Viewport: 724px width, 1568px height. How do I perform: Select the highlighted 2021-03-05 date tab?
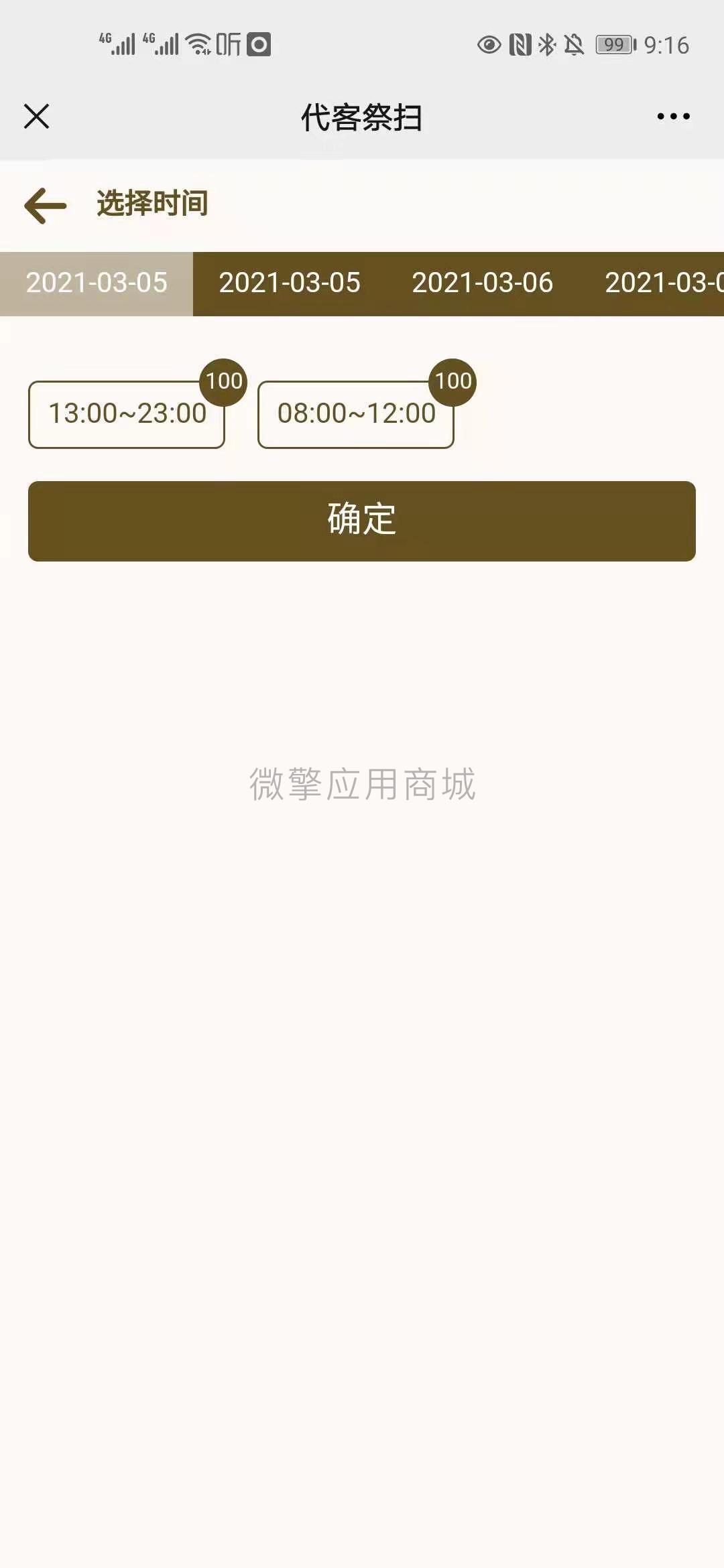97,283
